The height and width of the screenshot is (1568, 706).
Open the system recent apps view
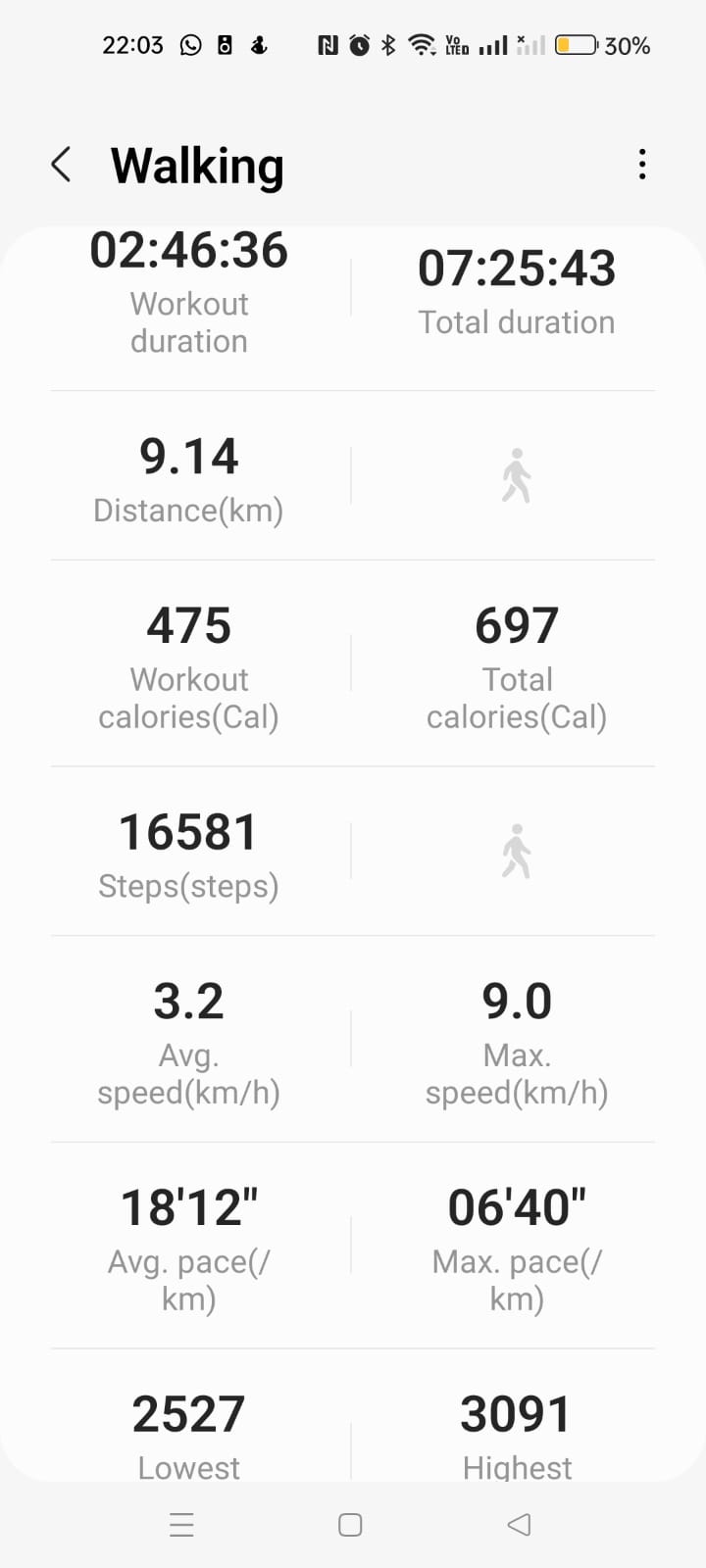tap(182, 1525)
